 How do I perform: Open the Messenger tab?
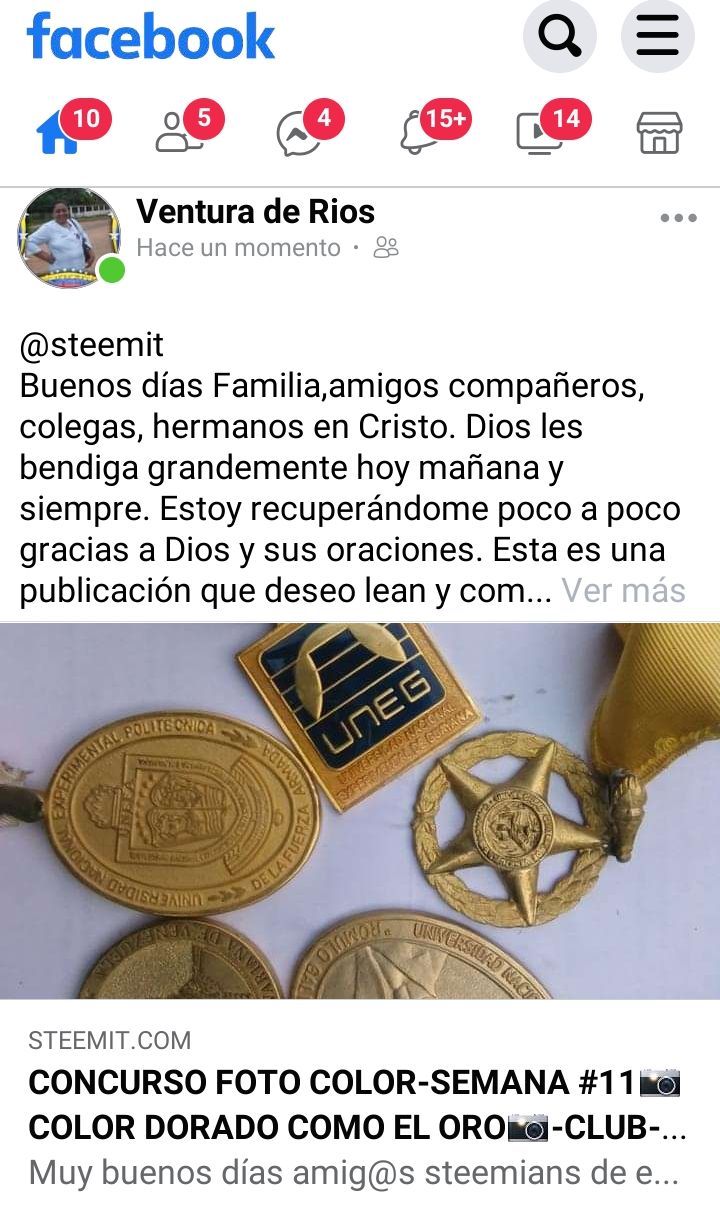click(299, 133)
